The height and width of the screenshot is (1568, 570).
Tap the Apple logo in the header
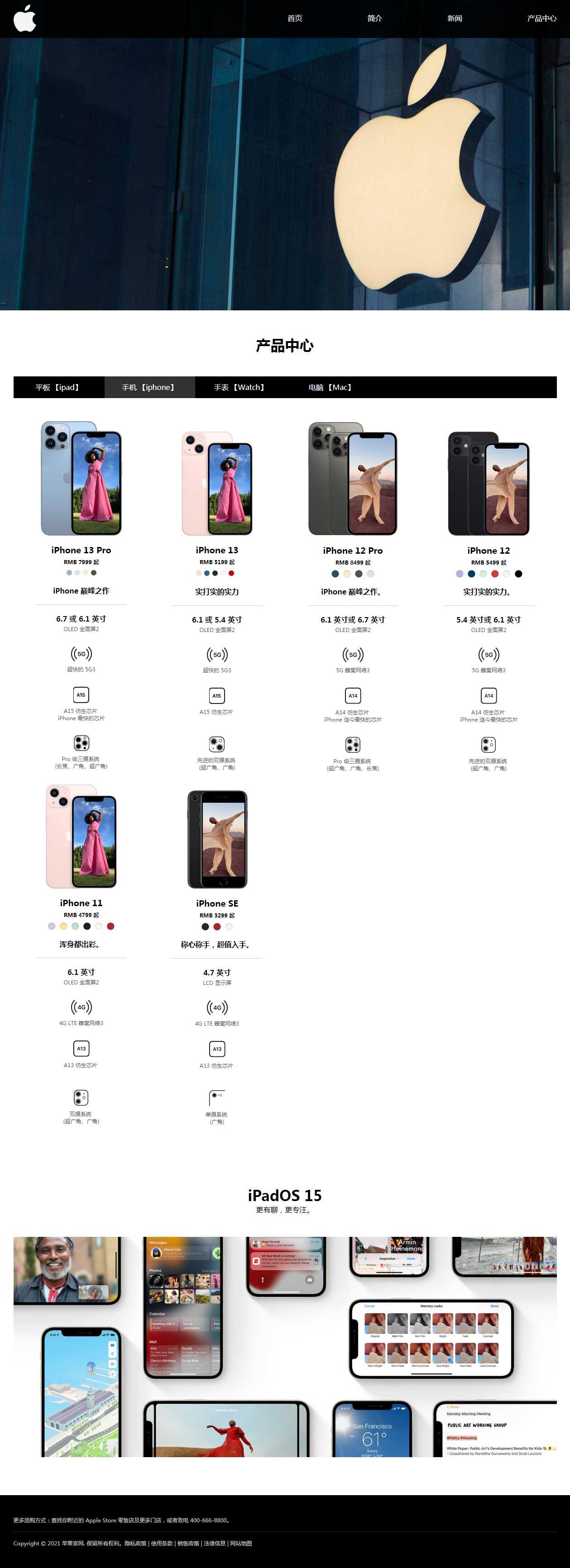point(25,18)
